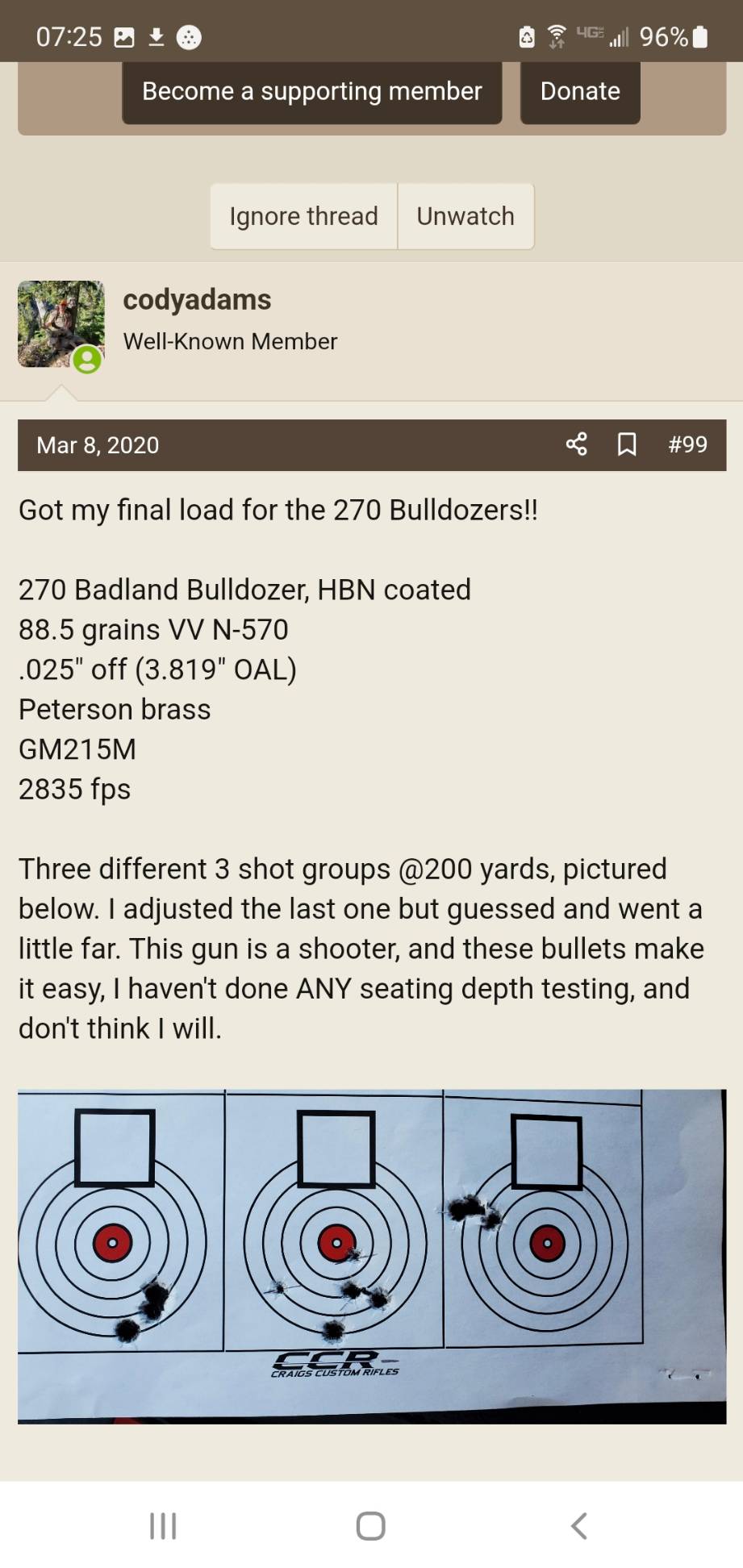The width and height of the screenshot is (743, 1568).
Task: Open recent apps from navigation bar
Action: point(163,1525)
